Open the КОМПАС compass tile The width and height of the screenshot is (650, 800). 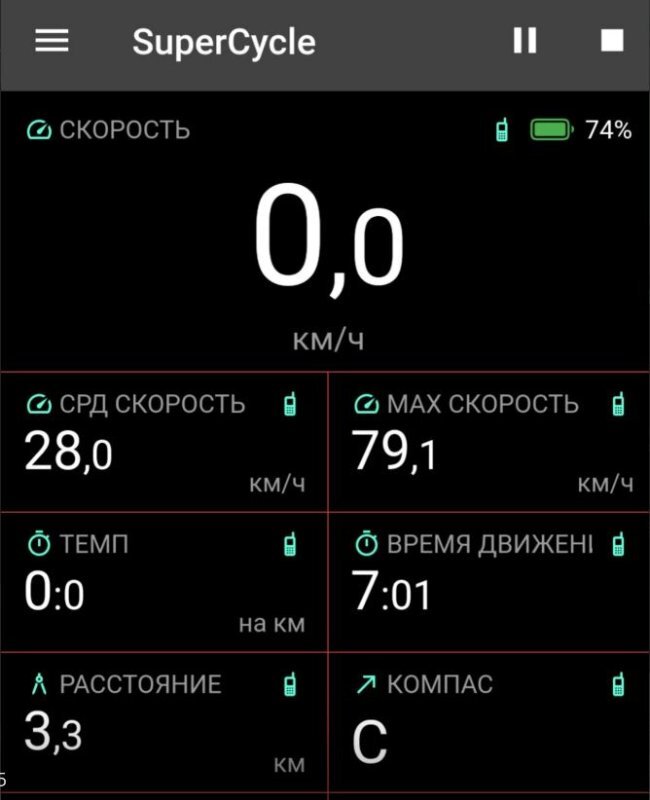point(490,722)
